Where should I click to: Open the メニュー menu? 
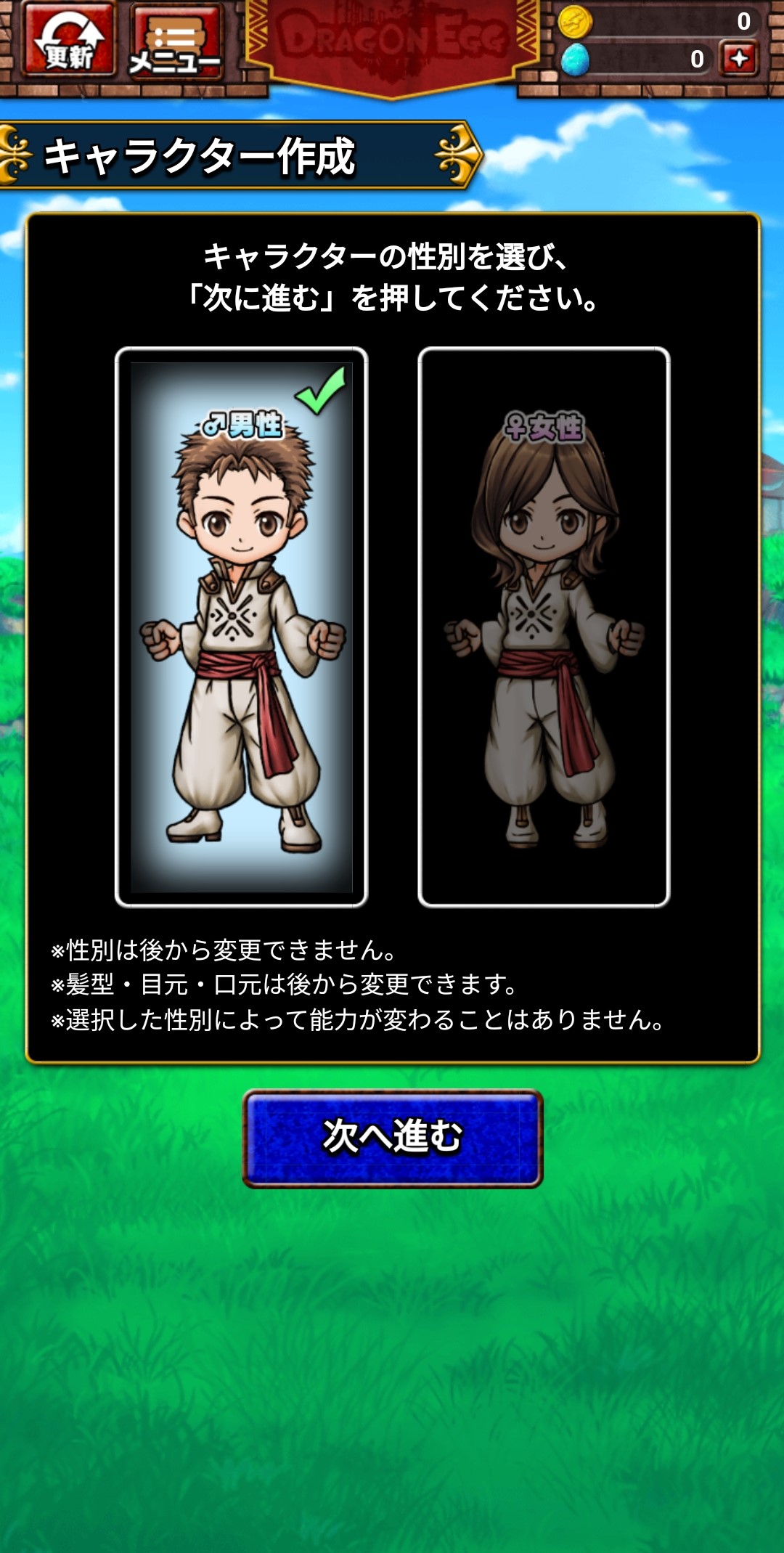tap(176, 41)
